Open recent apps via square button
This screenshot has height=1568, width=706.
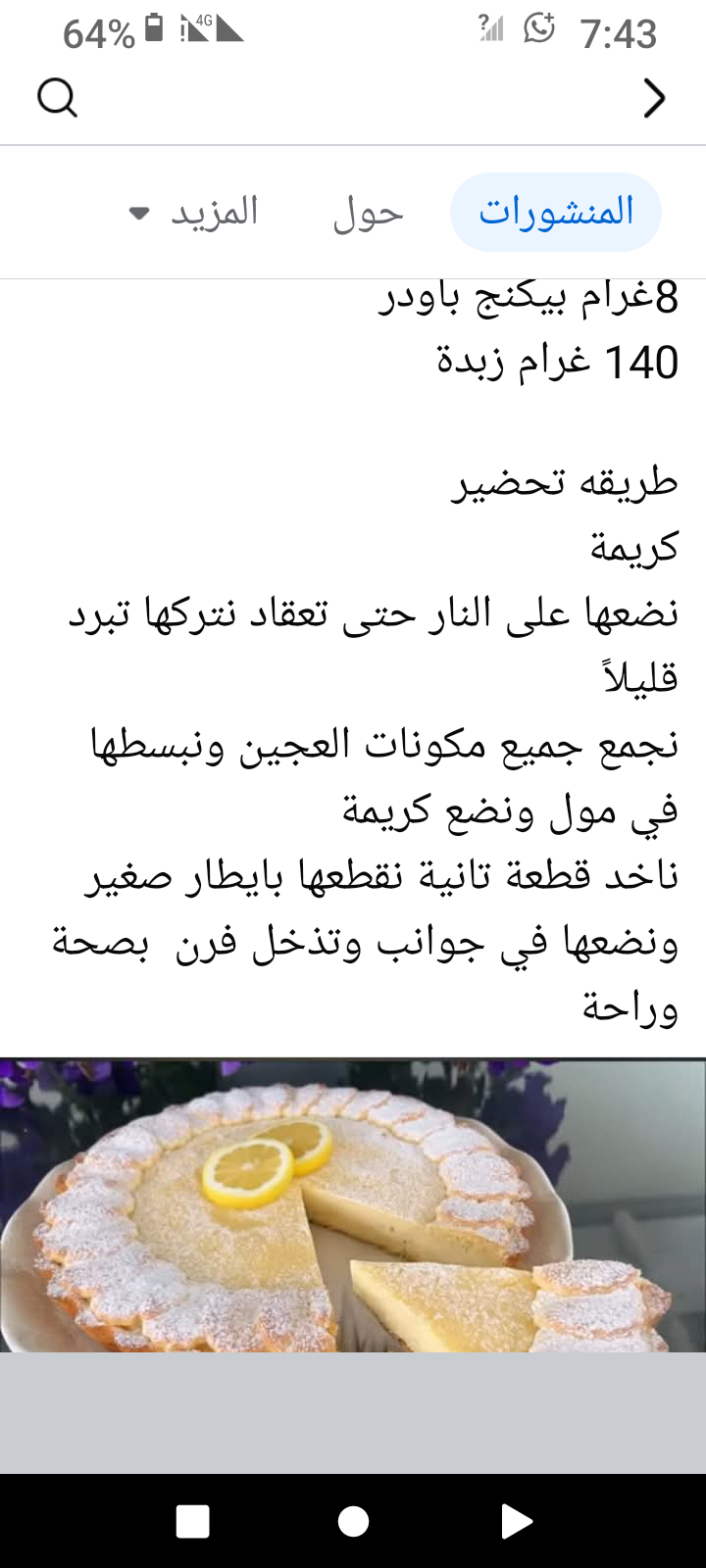pyautogui.click(x=192, y=1521)
